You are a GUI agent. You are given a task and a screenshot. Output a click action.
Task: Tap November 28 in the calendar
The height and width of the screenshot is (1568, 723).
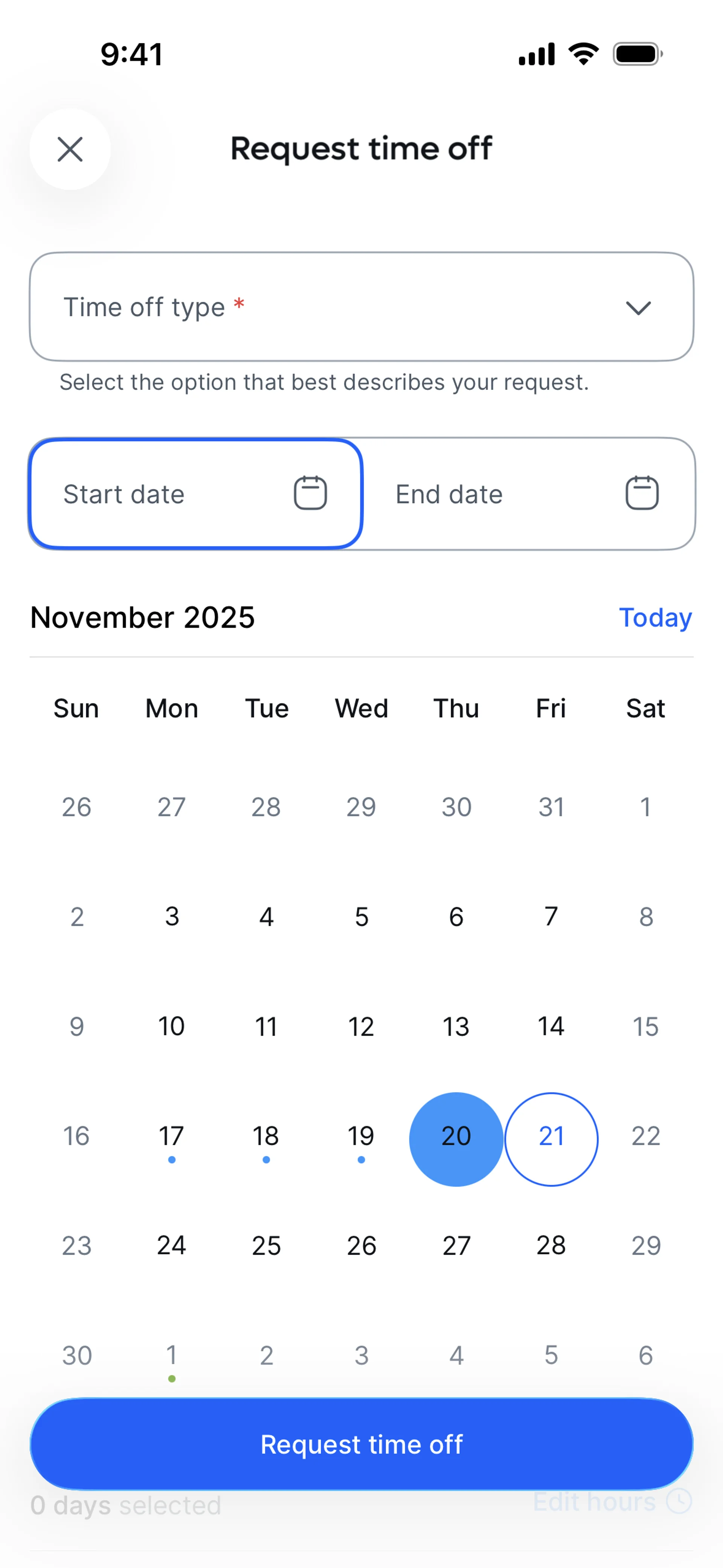tap(551, 1246)
